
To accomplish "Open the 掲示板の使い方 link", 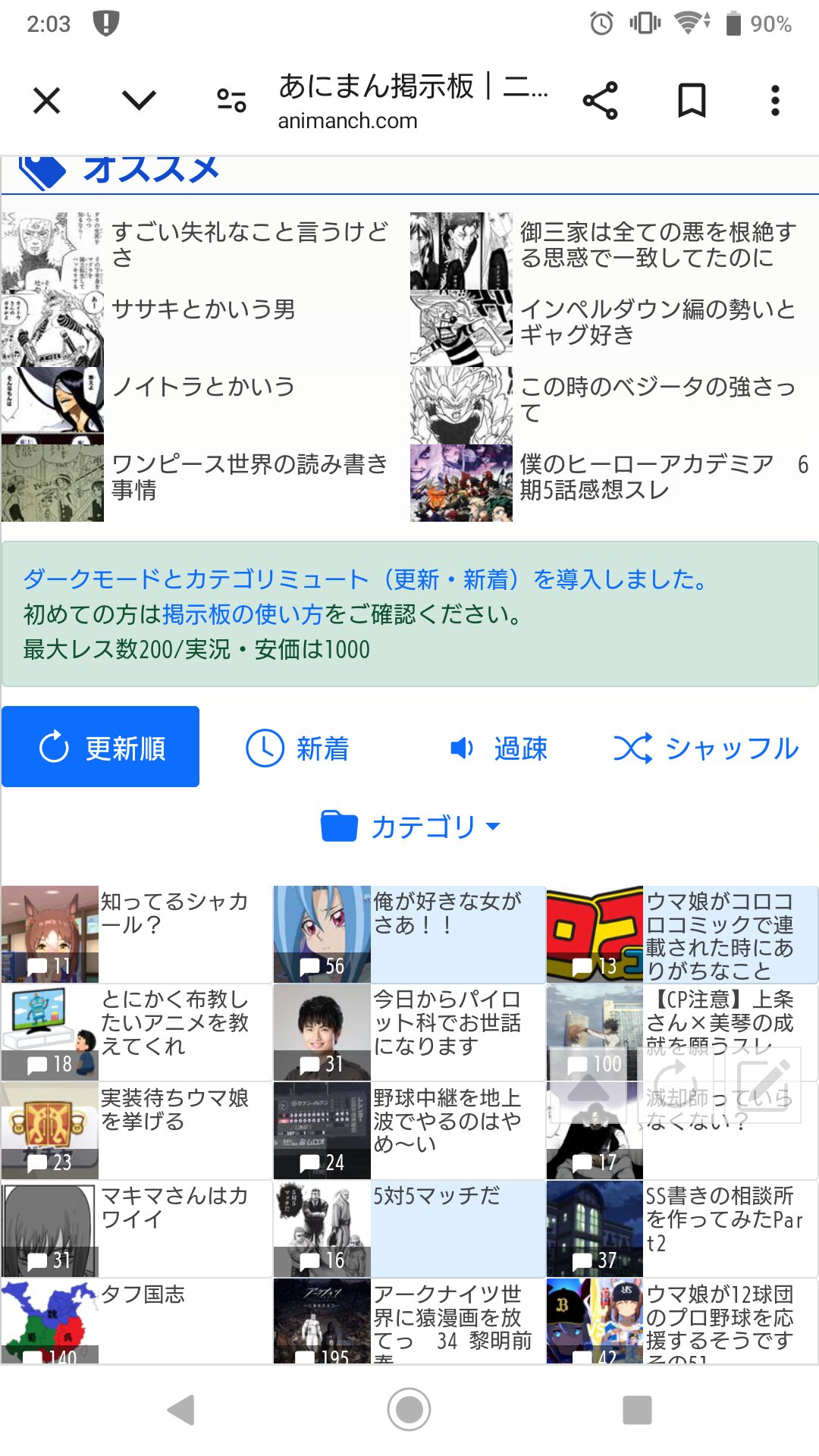I will click(243, 614).
